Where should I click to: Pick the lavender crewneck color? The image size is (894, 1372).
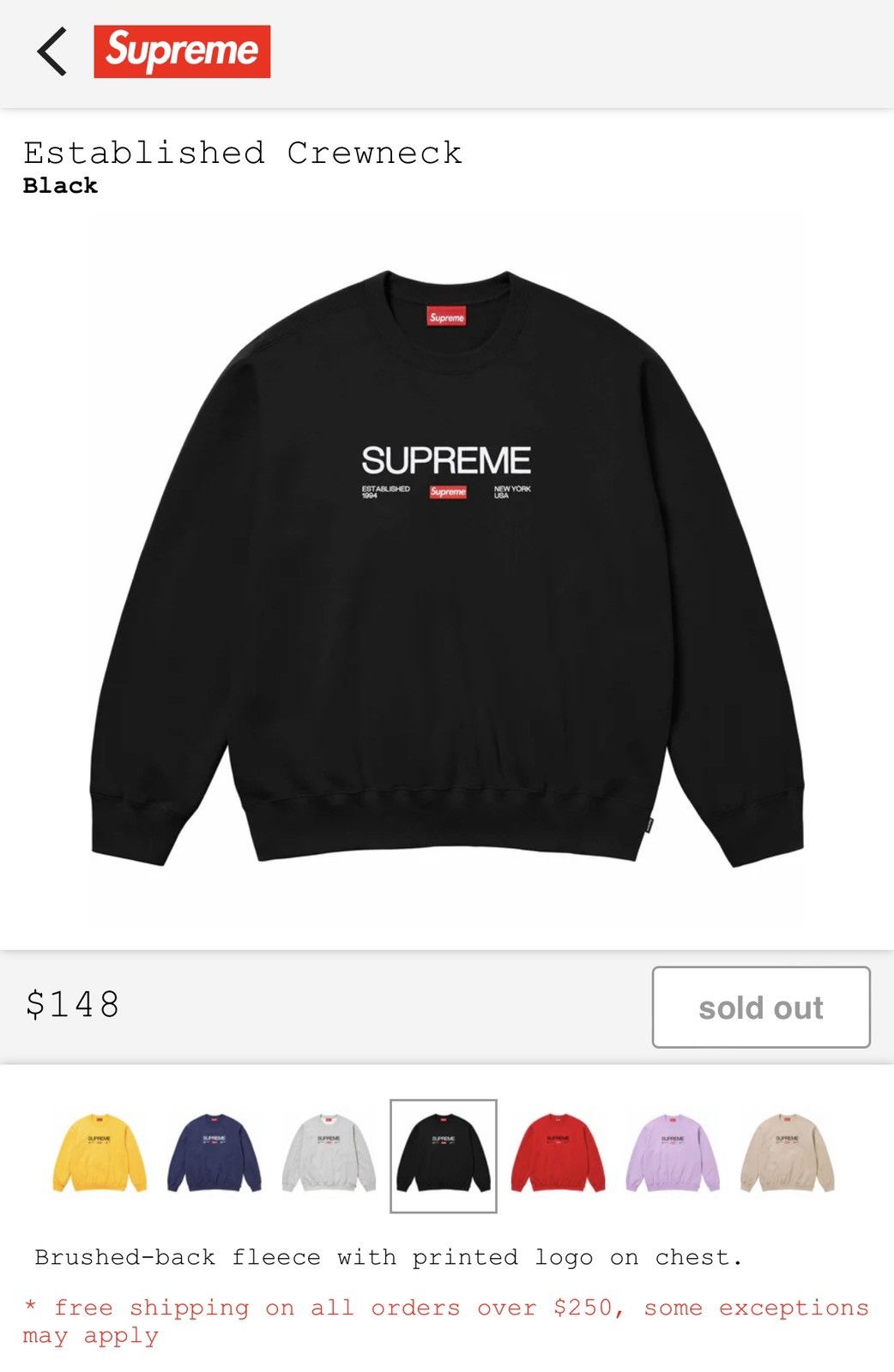[x=673, y=1153]
